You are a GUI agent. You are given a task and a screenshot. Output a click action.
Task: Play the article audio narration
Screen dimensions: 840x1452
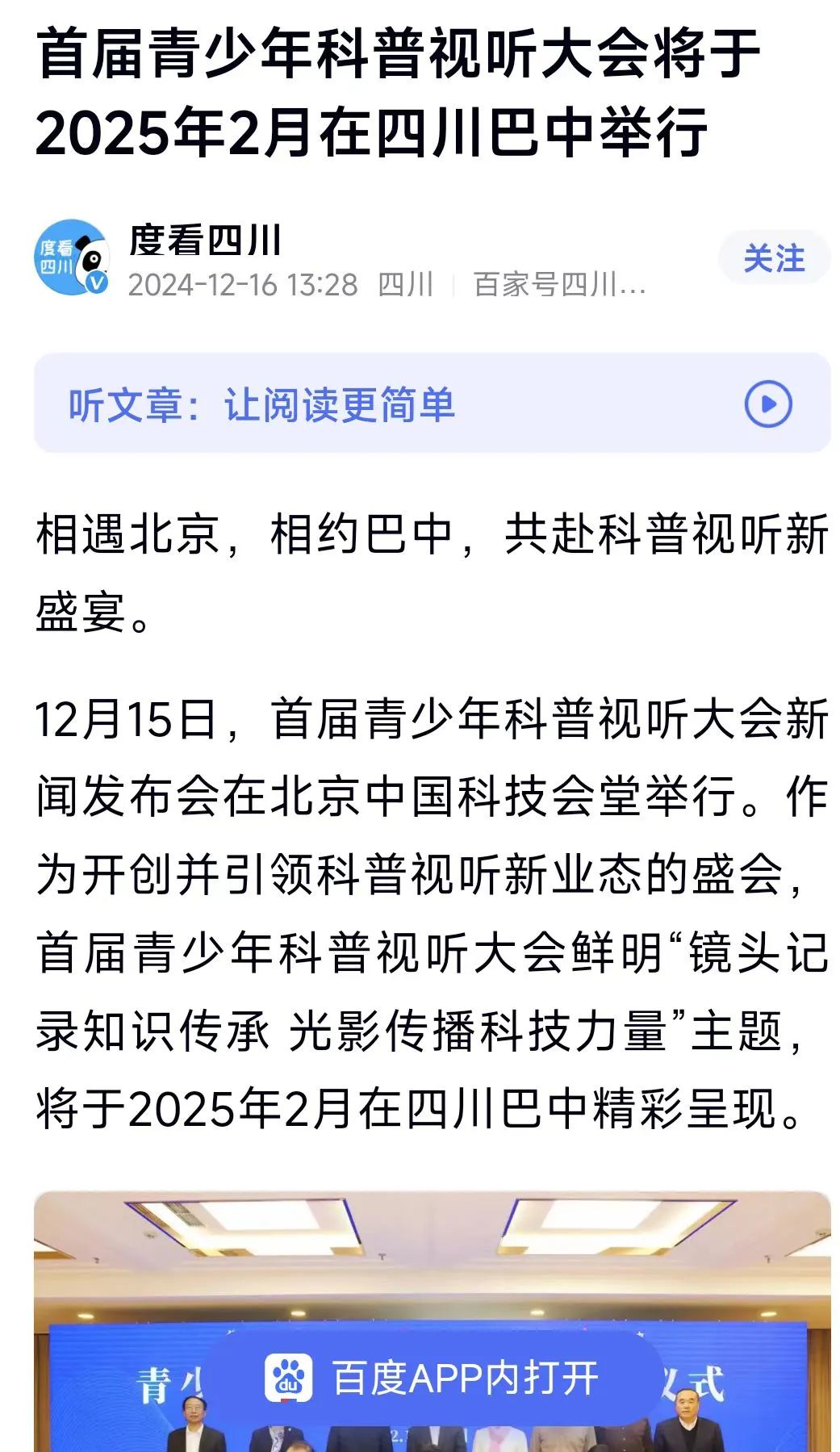click(767, 404)
